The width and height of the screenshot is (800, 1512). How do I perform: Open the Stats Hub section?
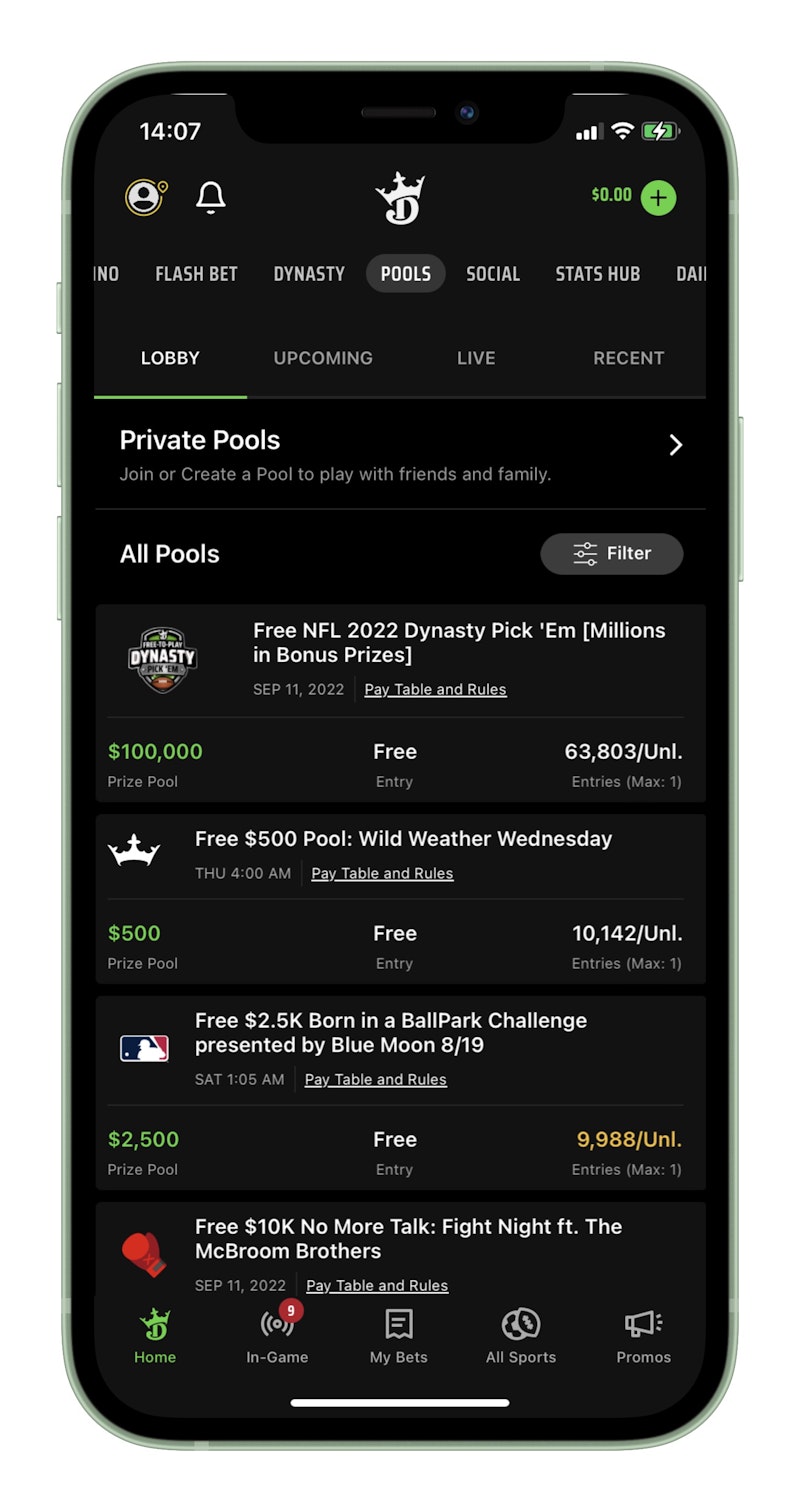click(597, 274)
